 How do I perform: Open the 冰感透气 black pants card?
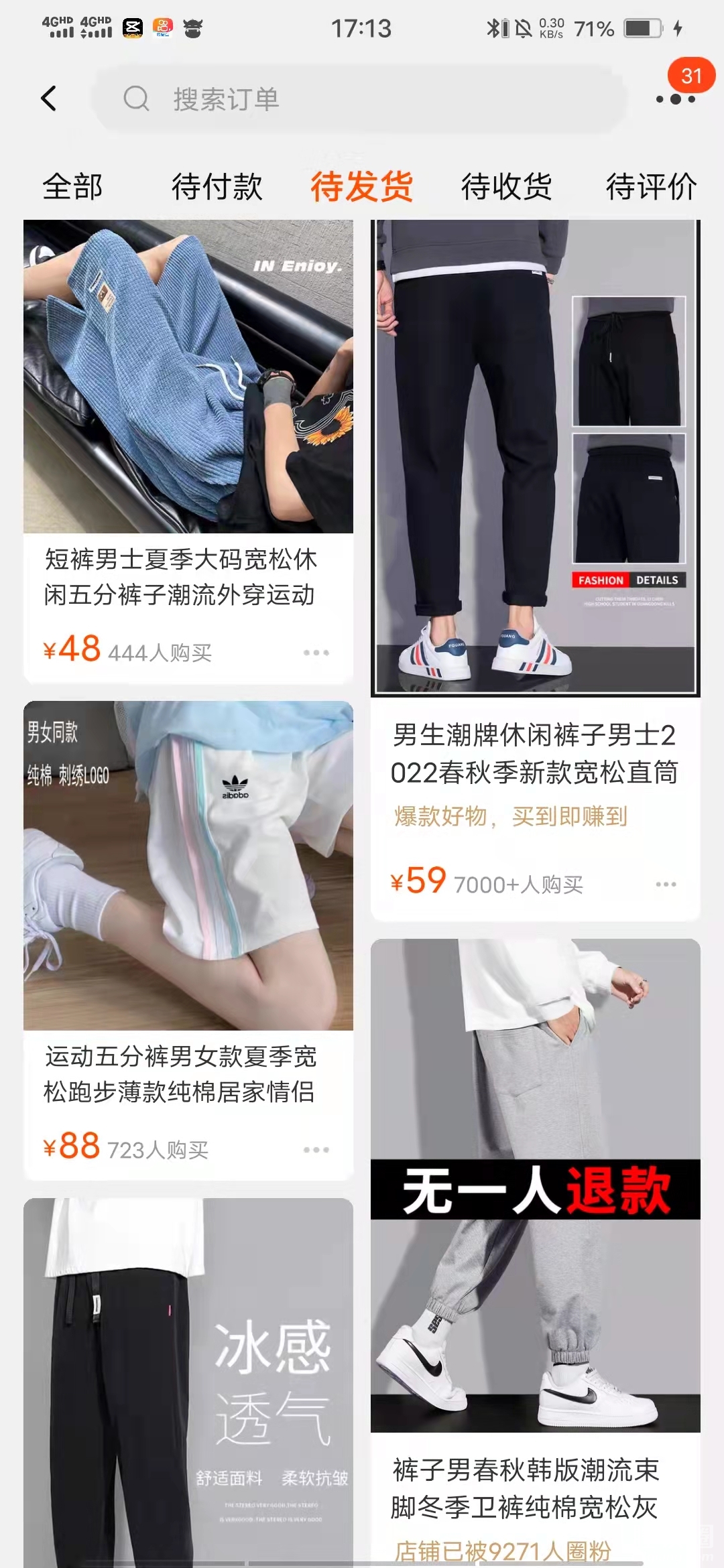tap(188, 1380)
